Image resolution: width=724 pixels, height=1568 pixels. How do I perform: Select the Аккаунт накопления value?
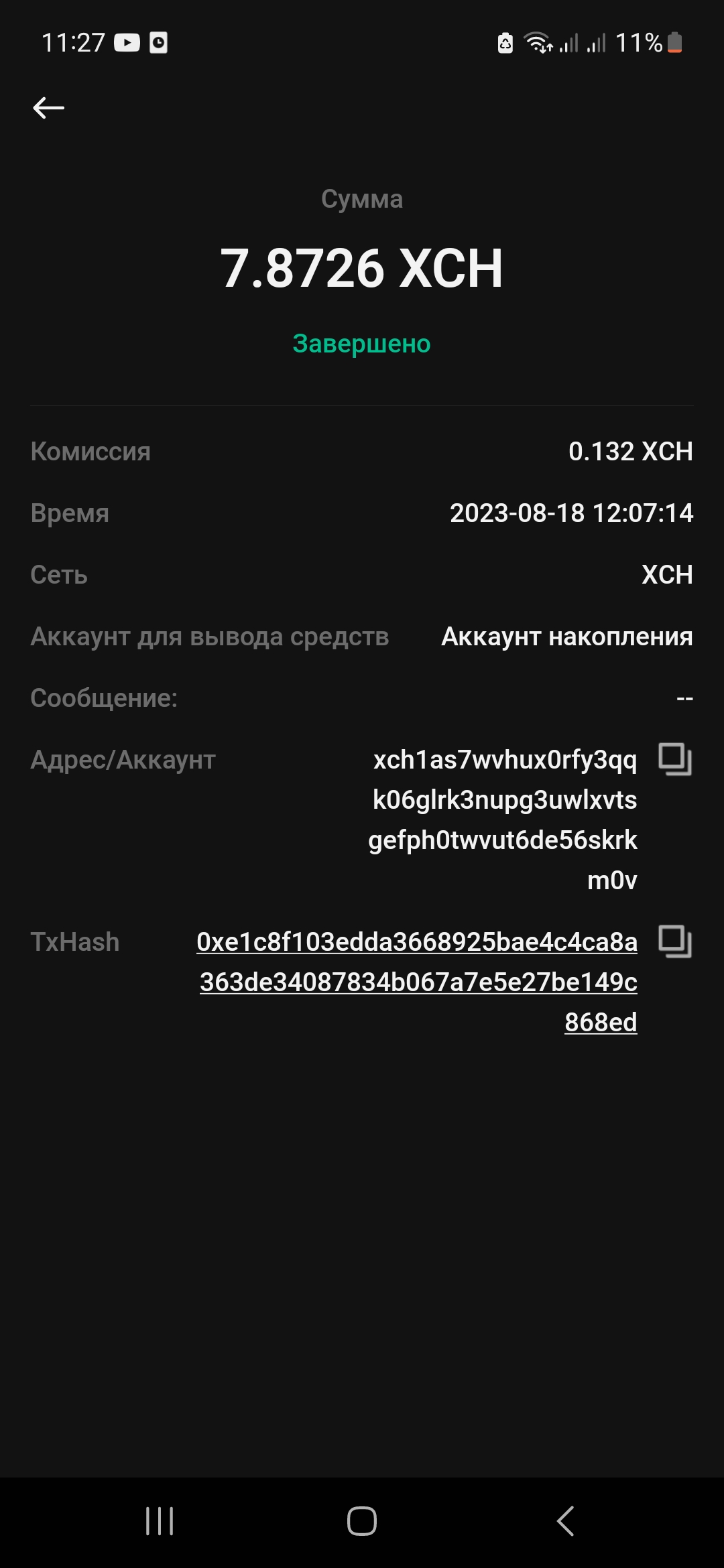point(566,637)
